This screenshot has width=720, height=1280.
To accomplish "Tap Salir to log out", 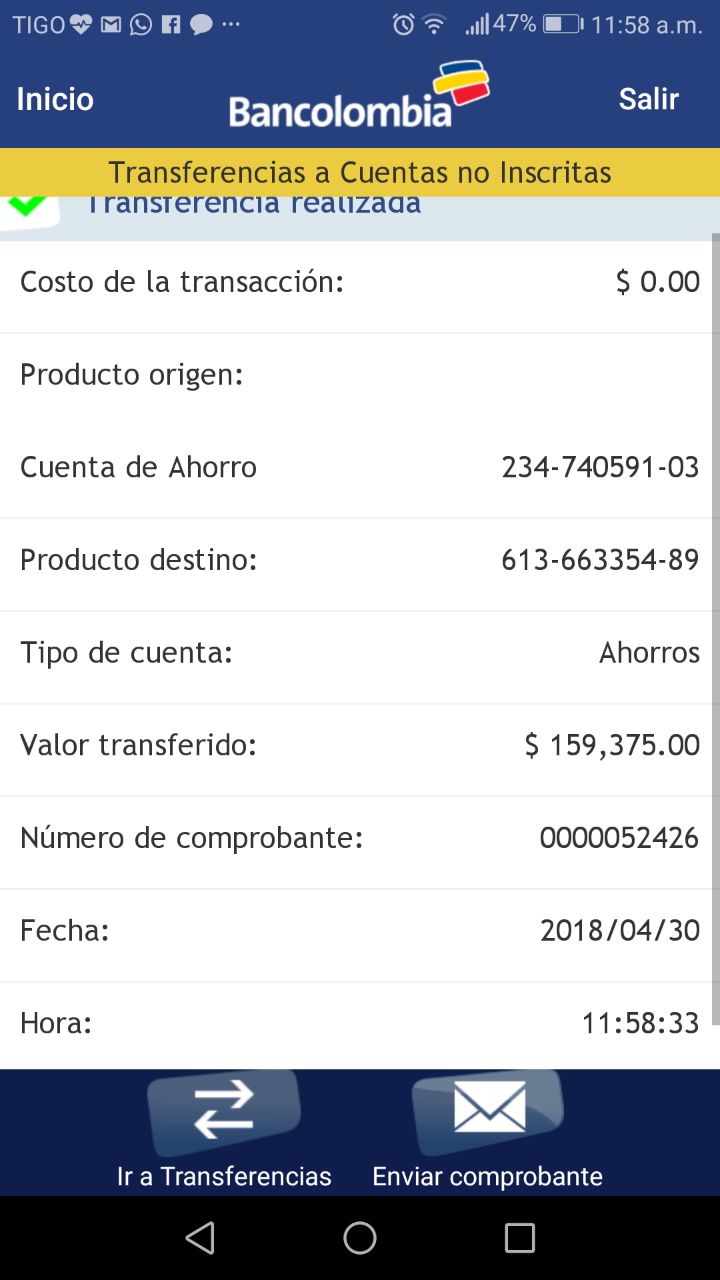I will point(648,99).
